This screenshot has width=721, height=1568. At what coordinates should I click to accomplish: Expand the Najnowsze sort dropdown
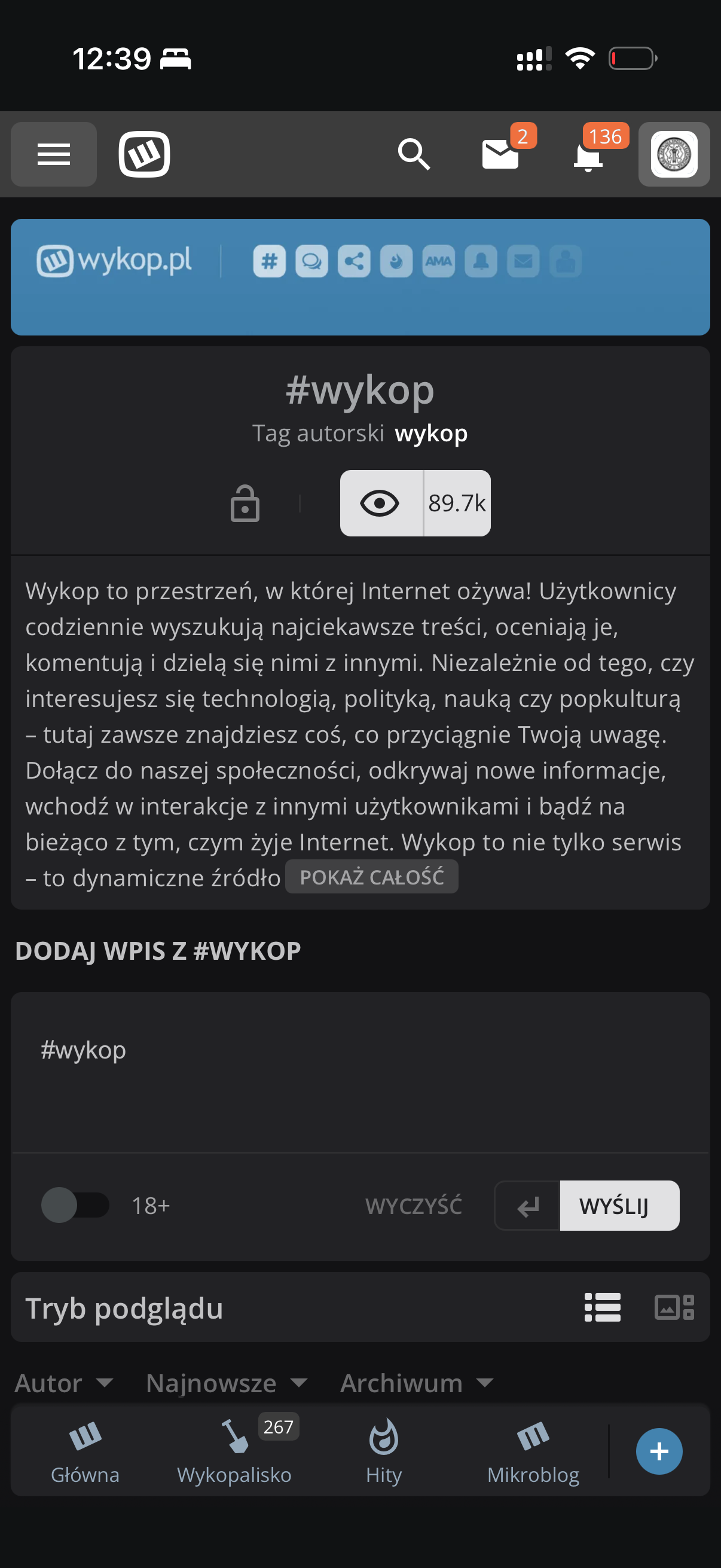coord(227,1384)
